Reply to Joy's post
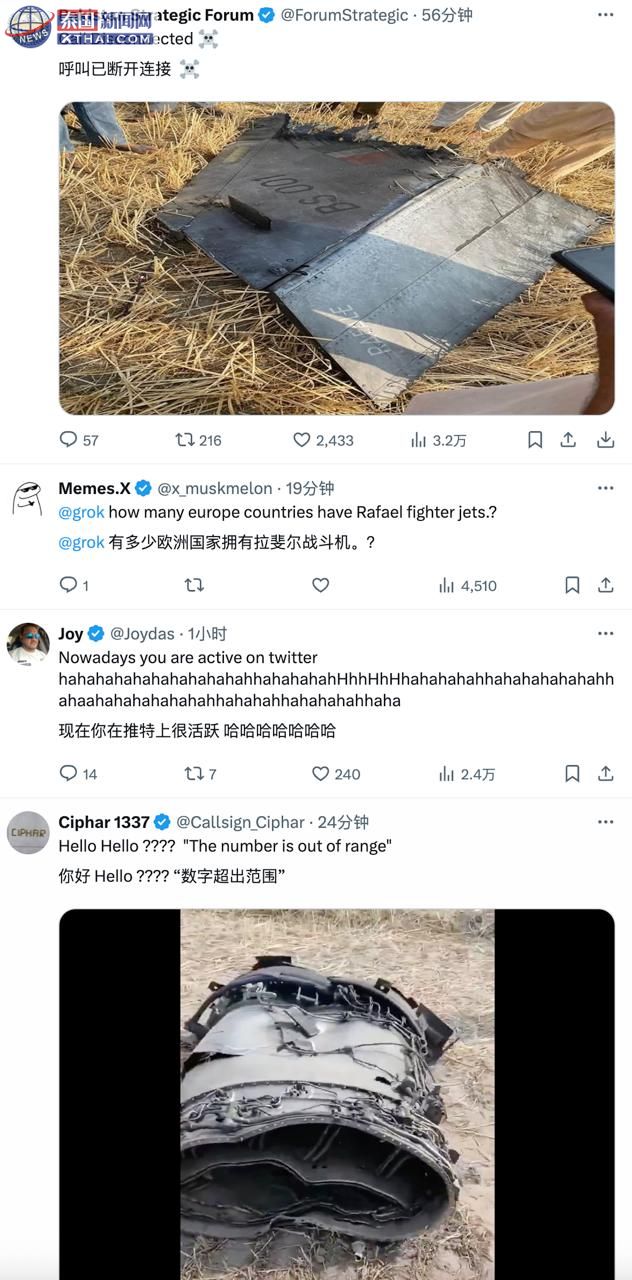The width and height of the screenshot is (632, 1280). click(68, 773)
